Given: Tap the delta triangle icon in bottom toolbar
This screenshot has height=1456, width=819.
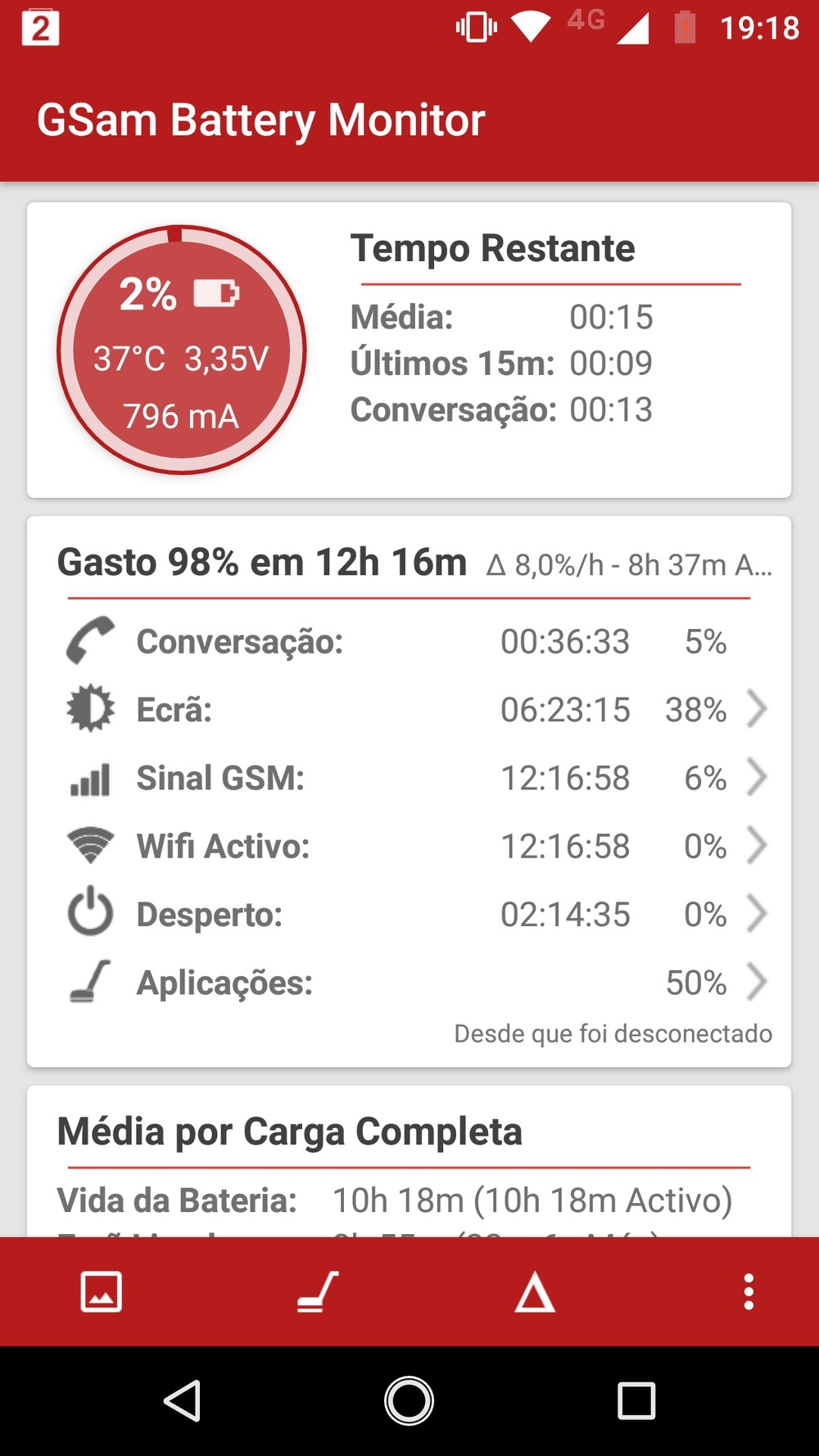Looking at the screenshot, I should [x=535, y=1292].
